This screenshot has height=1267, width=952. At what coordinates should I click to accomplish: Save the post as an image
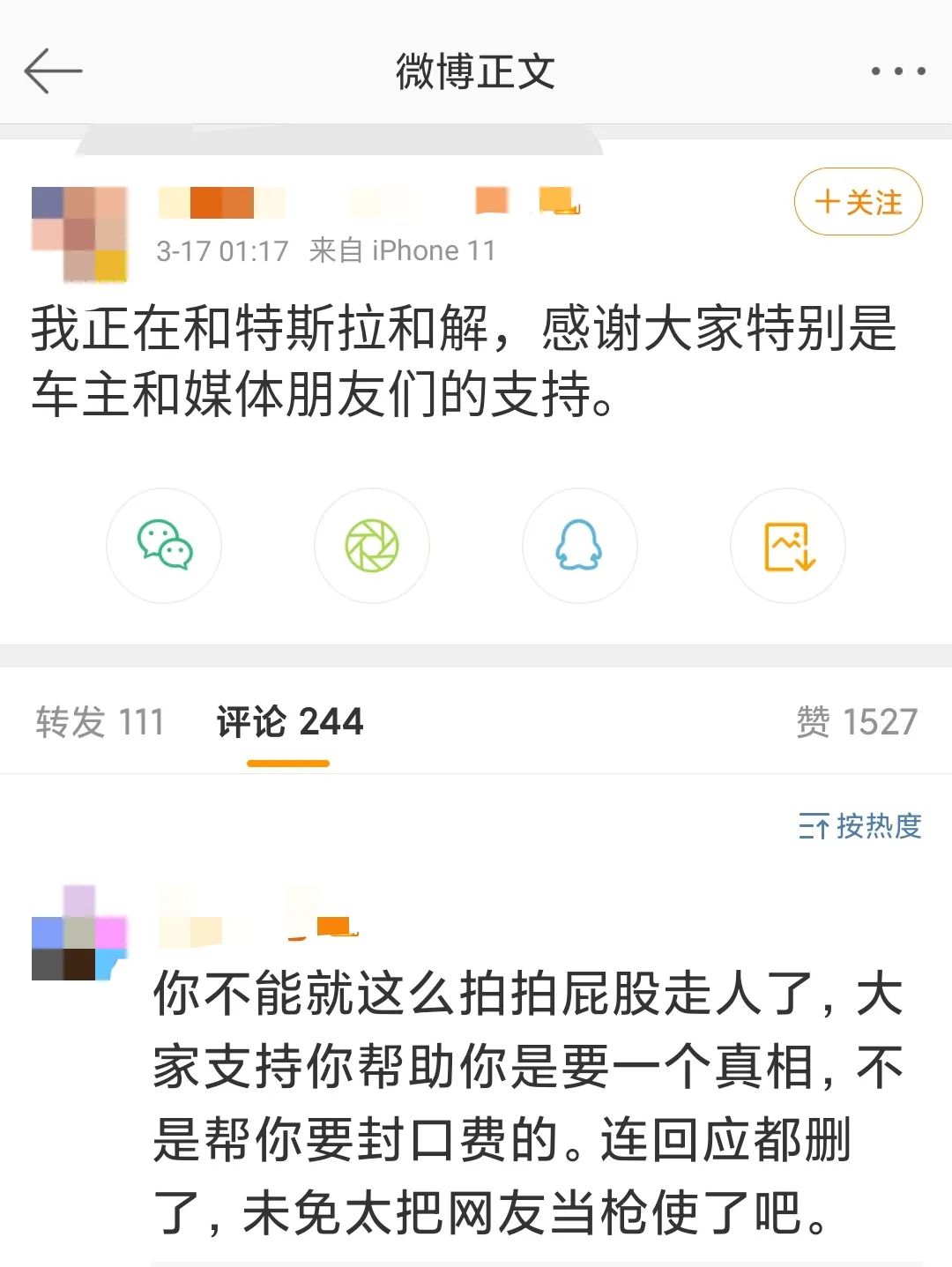click(788, 546)
